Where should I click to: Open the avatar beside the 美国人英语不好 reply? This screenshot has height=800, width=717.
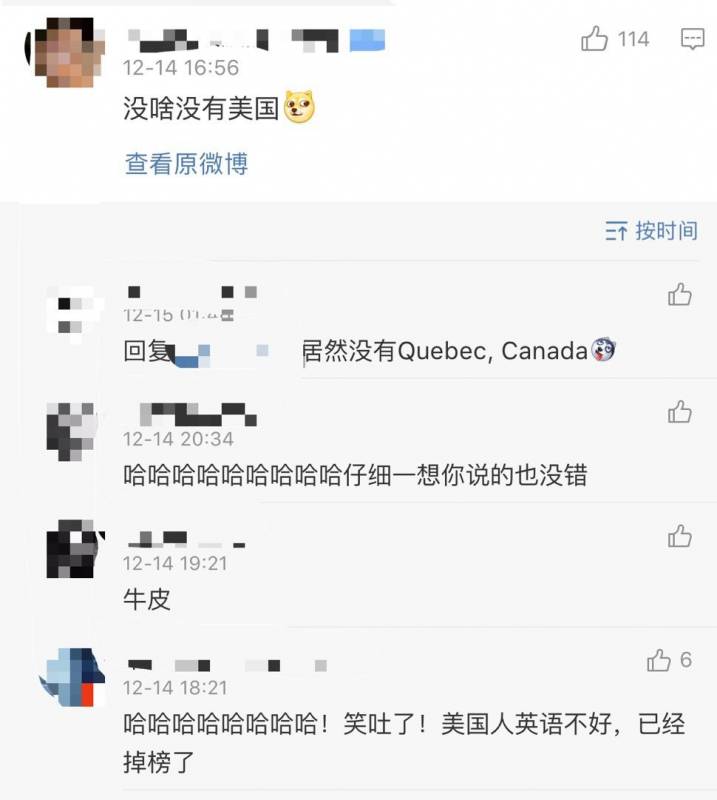tap(72, 677)
